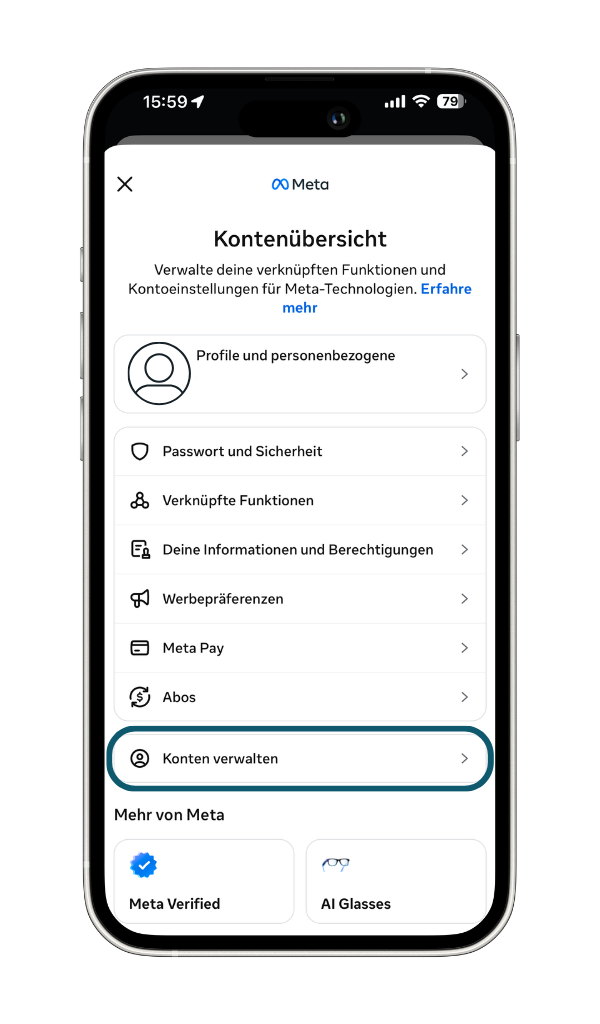600x1024 pixels.
Task: Open Konten verwalten
Action: tap(300, 758)
